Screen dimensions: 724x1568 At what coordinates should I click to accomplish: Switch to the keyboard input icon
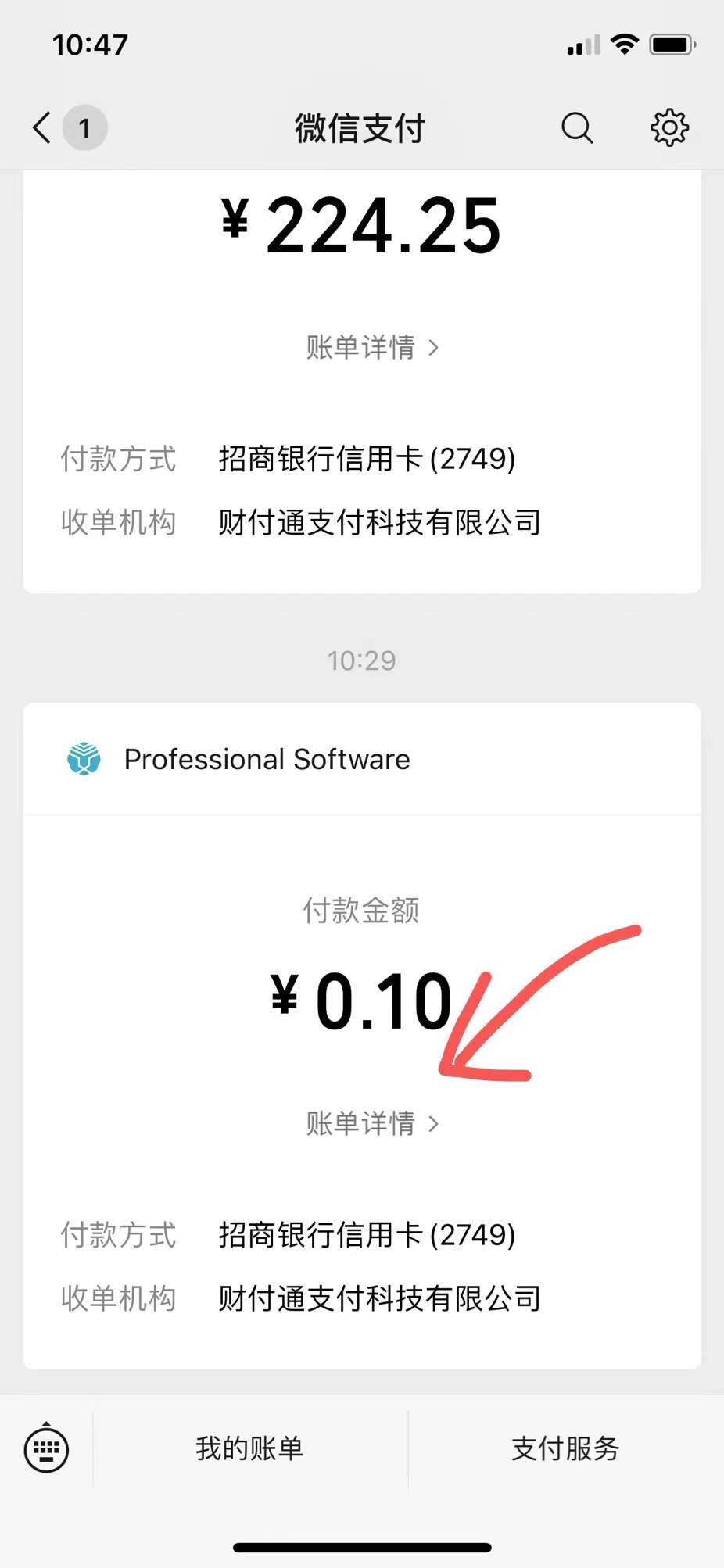tap(47, 1449)
